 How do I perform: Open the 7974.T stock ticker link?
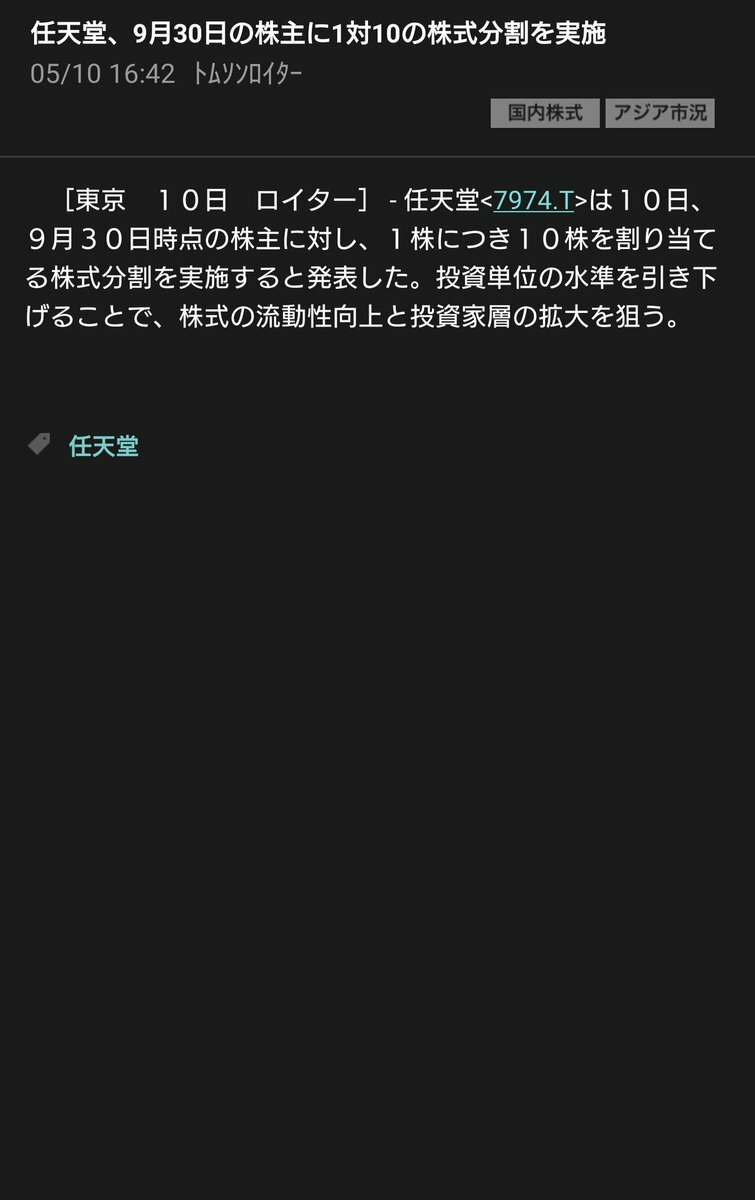pos(533,200)
